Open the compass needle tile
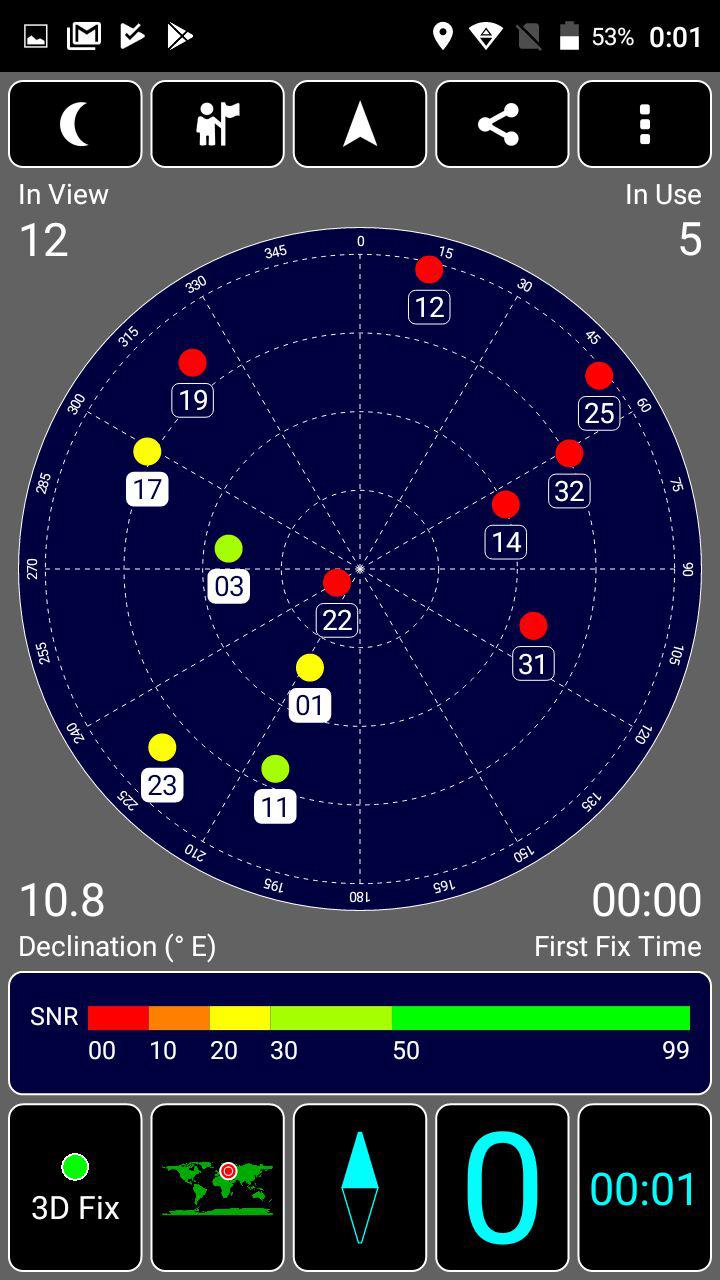 tap(360, 1187)
